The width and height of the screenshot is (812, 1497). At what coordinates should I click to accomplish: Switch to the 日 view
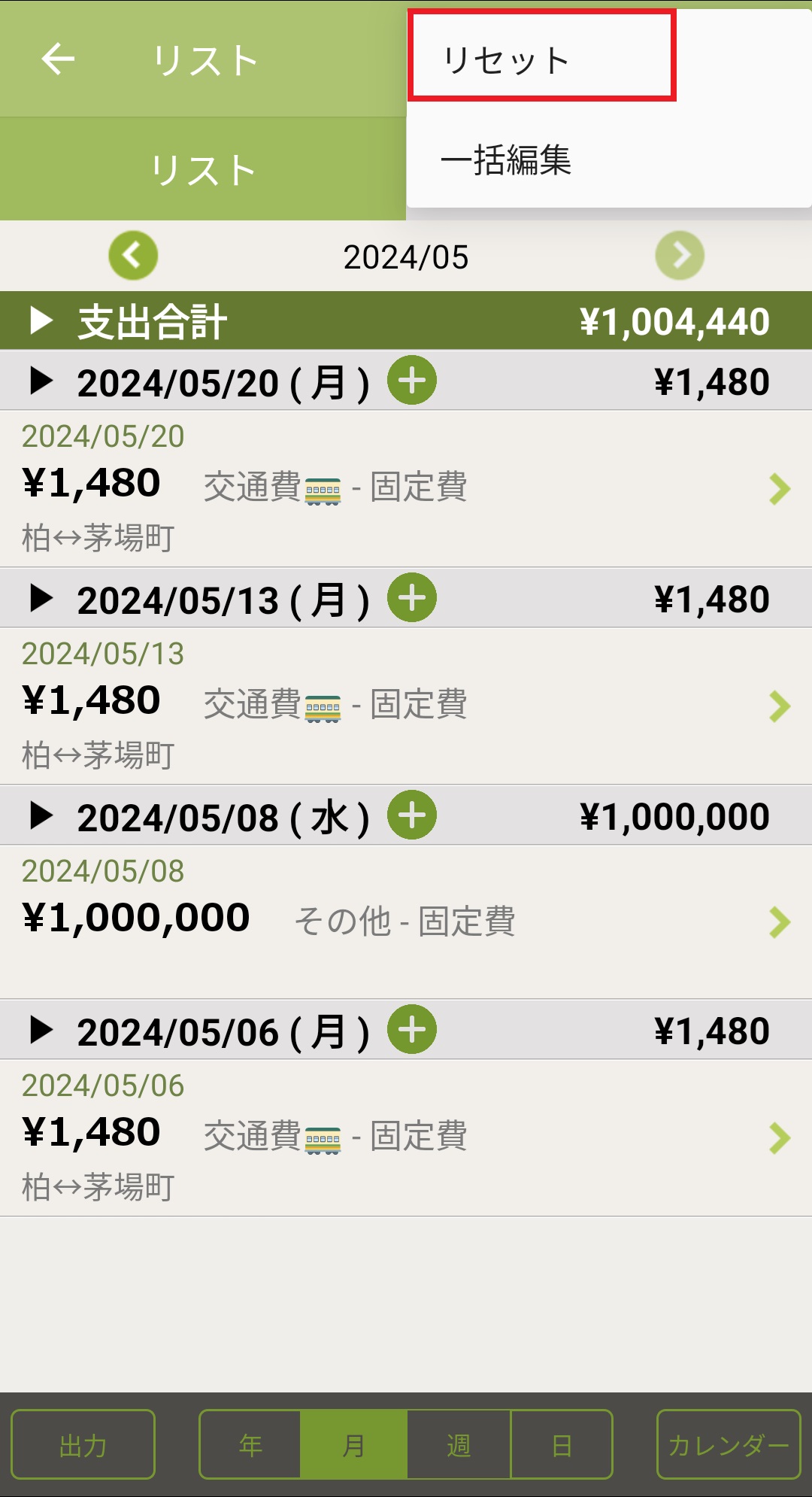click(x=562, y=1444)
